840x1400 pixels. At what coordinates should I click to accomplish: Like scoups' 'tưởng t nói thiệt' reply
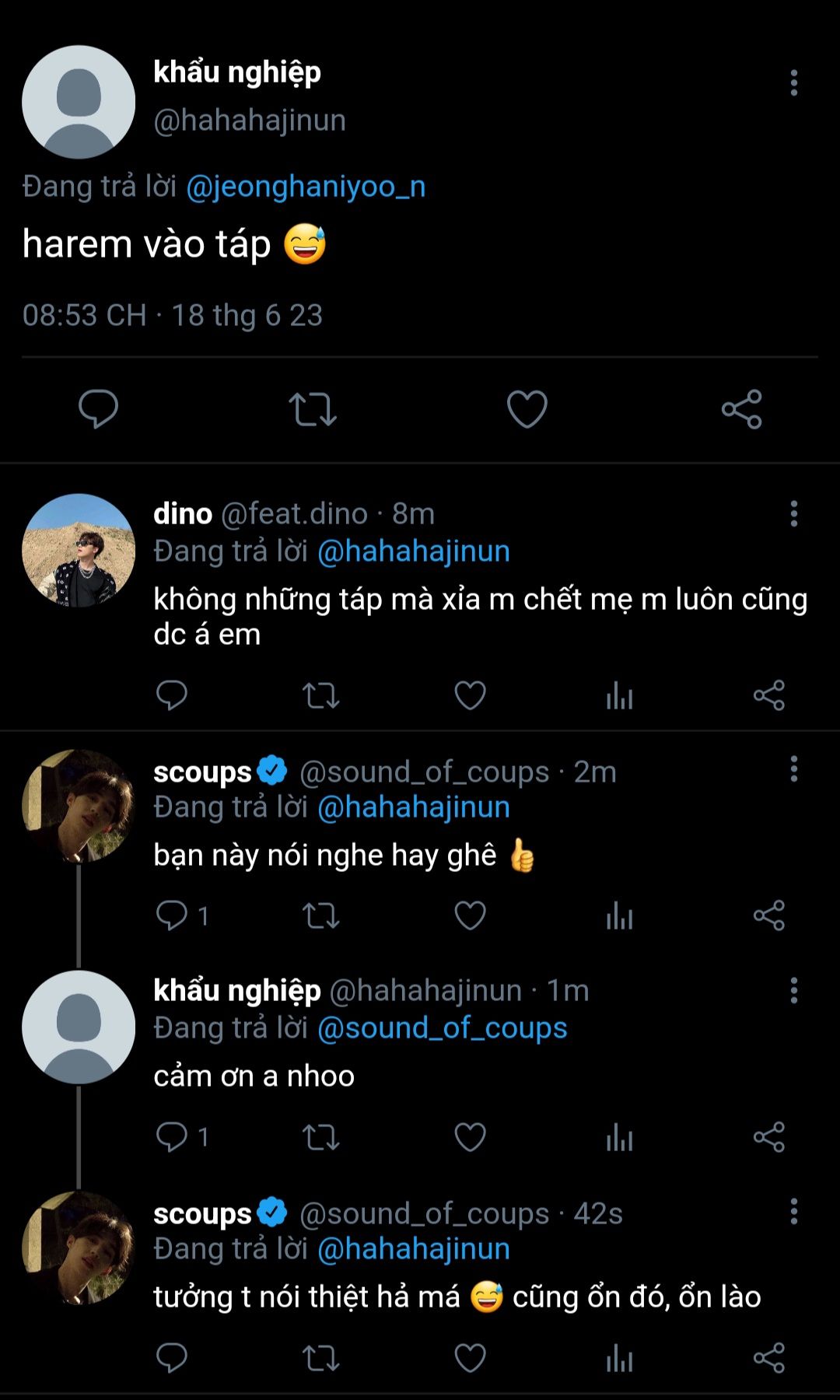(x=470, y=1358)
